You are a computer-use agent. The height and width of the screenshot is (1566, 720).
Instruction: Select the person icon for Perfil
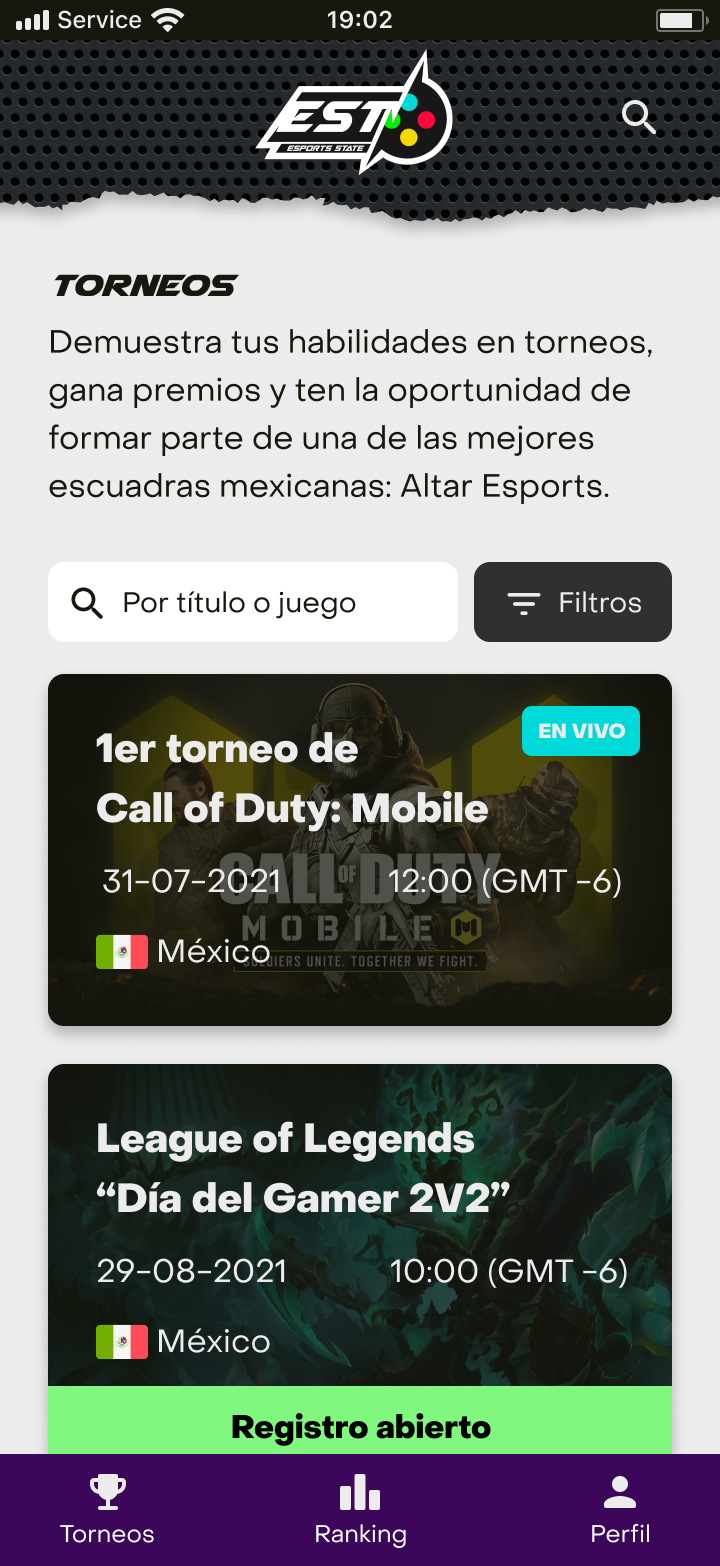(x=620, y=1489)
